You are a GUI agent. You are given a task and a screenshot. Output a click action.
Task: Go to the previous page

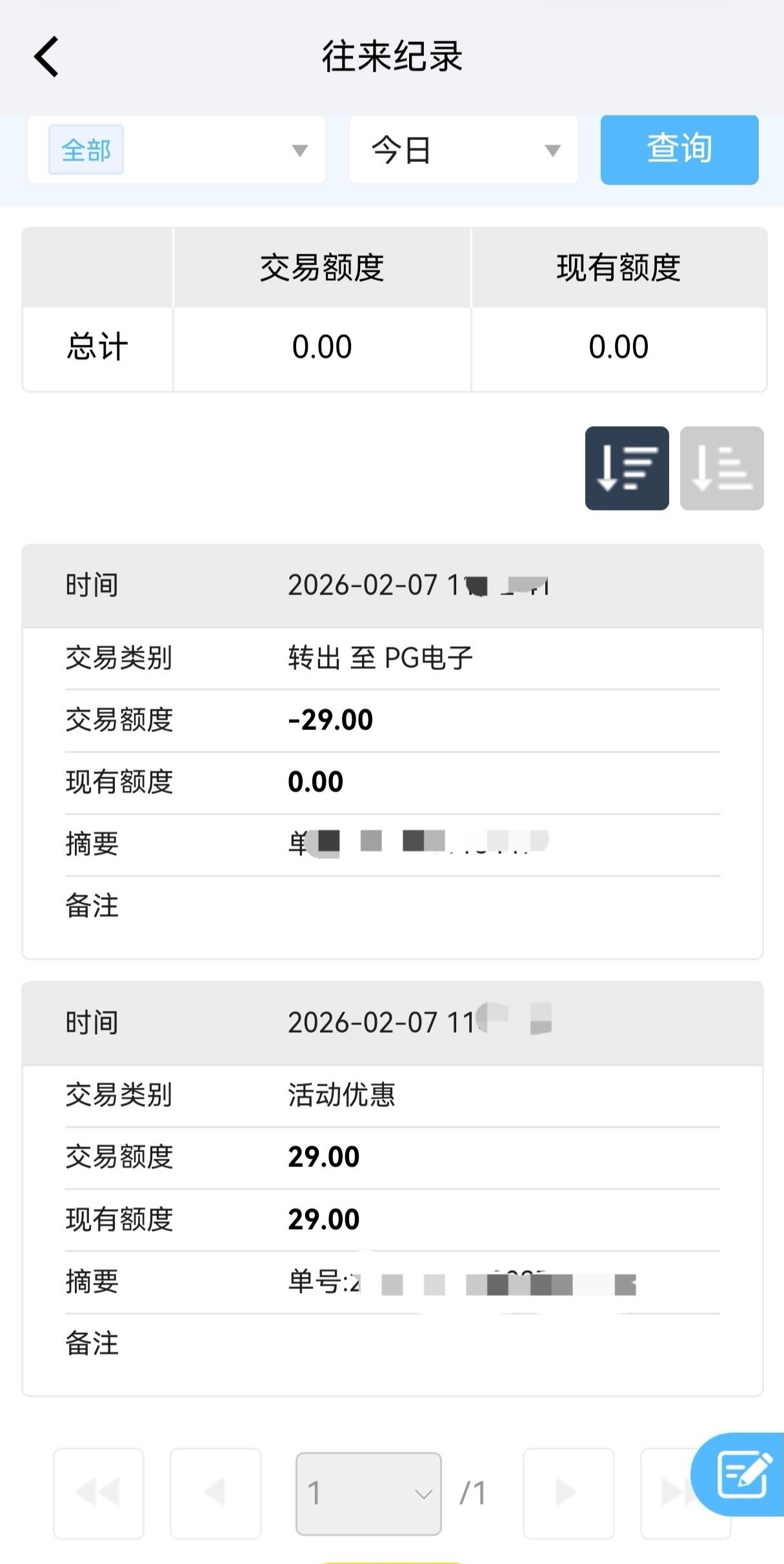[215, 1493]
